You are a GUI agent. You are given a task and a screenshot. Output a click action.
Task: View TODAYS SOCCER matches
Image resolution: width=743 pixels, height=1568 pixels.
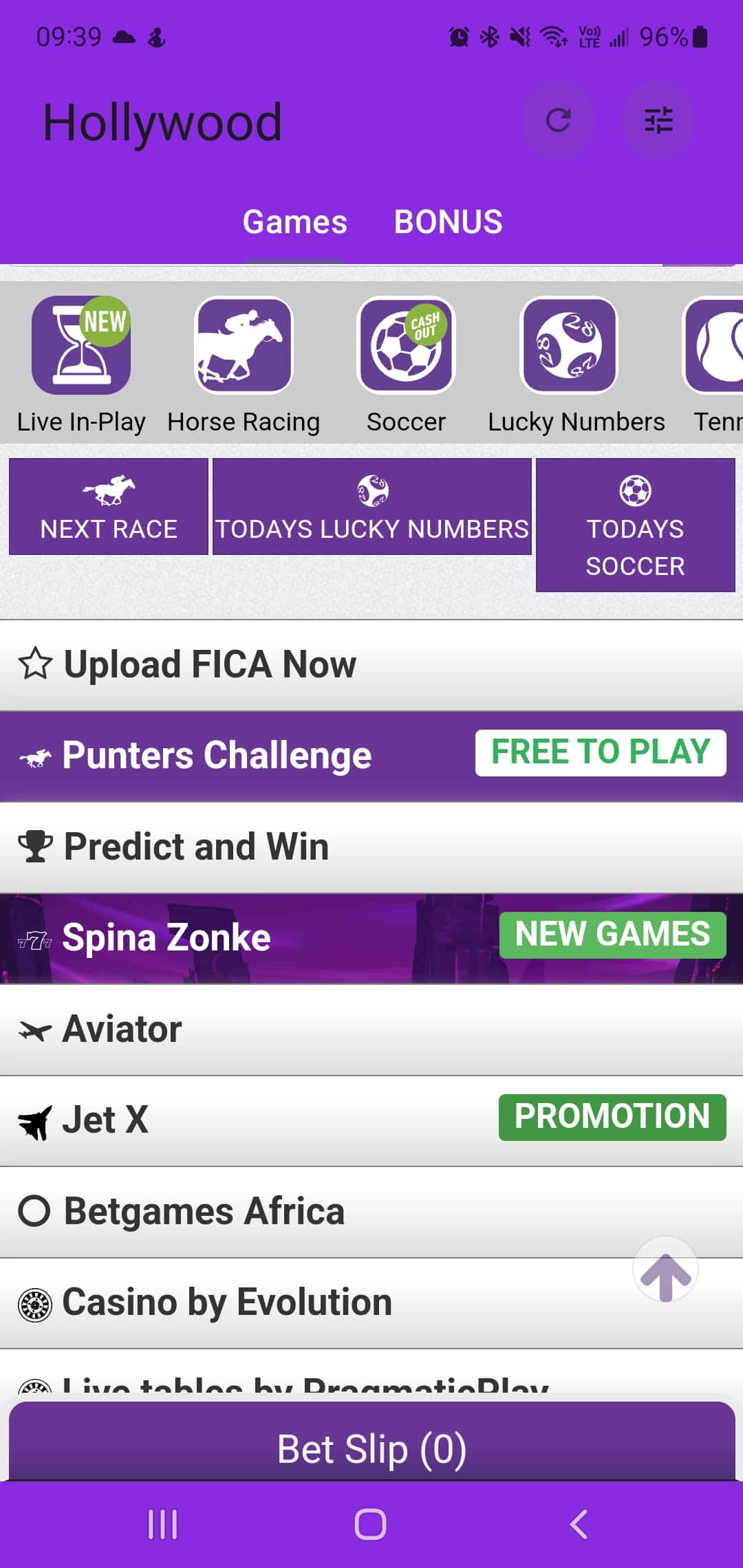(x=636, y=525)
